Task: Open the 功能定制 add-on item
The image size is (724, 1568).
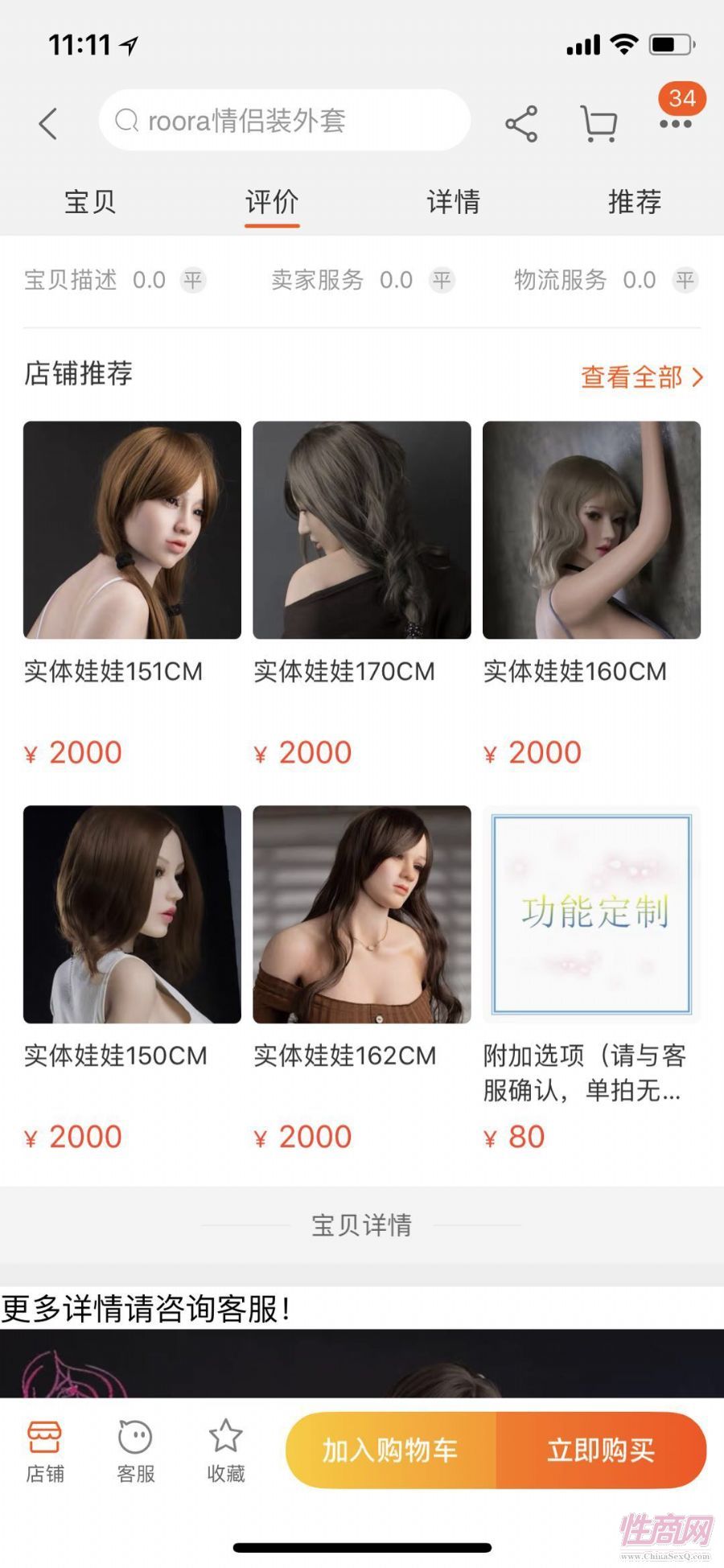Action: coord(591,914)
